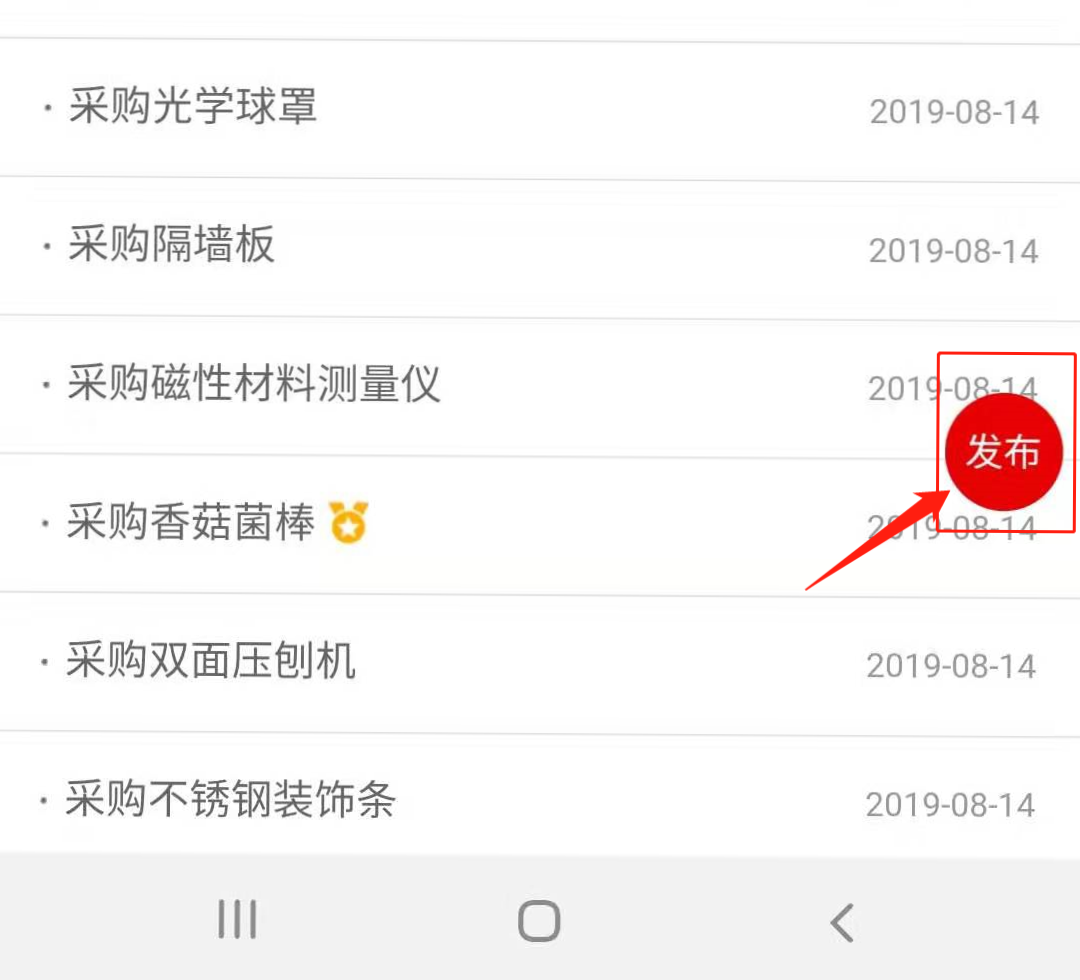Select the 采购双面压刨机 row
Screen dimensions: 1080x980
click(x=212, y=661)
